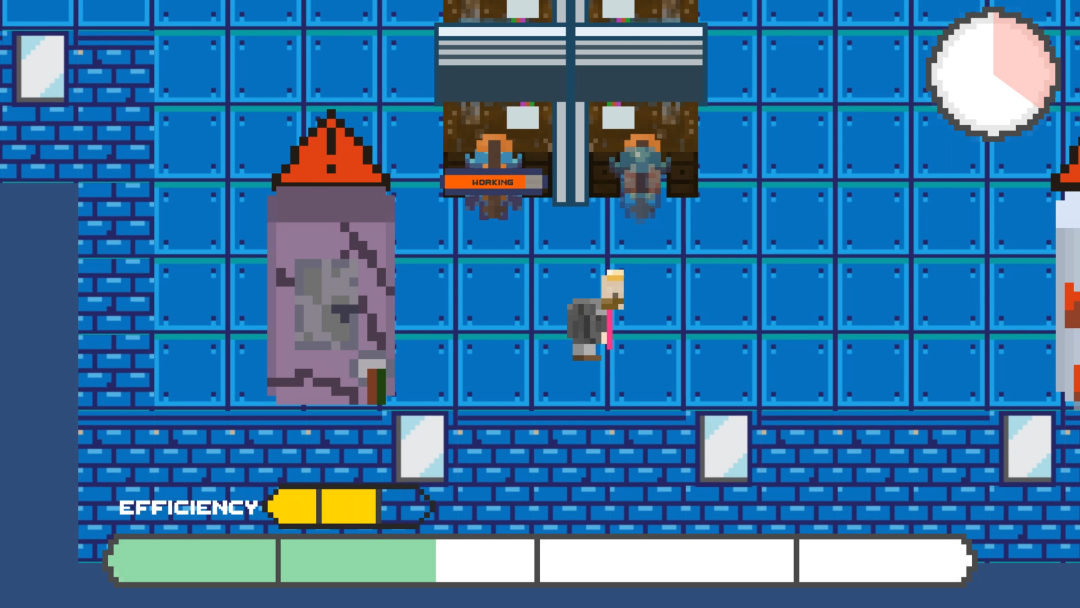This screenshot has width=1080, height=608.
Task: Select the worker labeled Working
Action: 495,172
